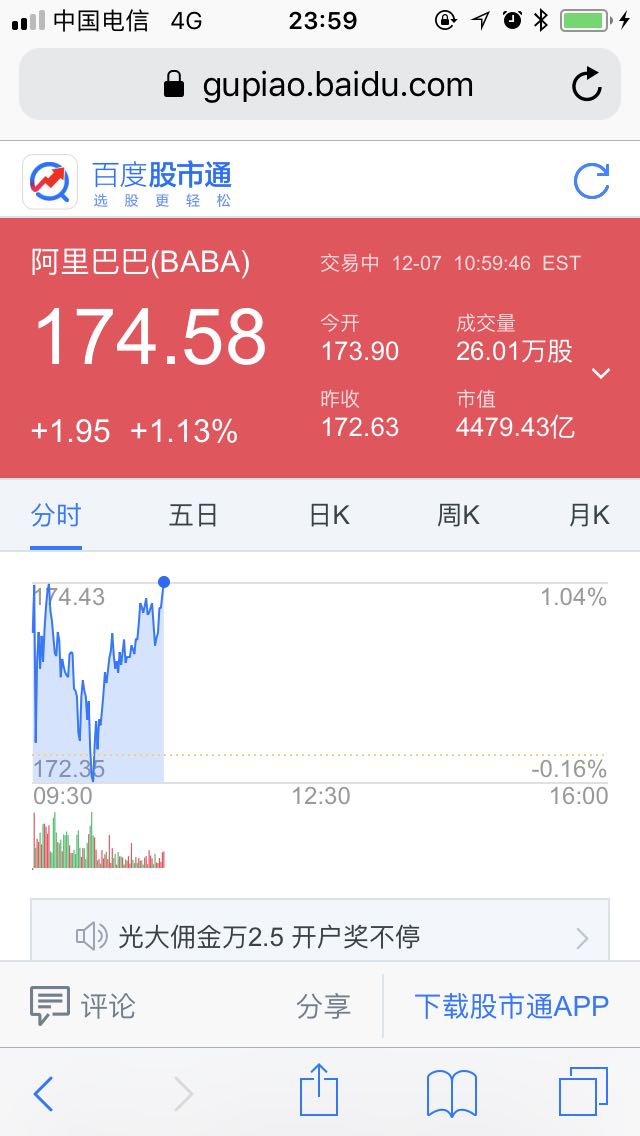Tap the 分享 share button
This screenshot has width=640, height=1136.
[323, 1006]
